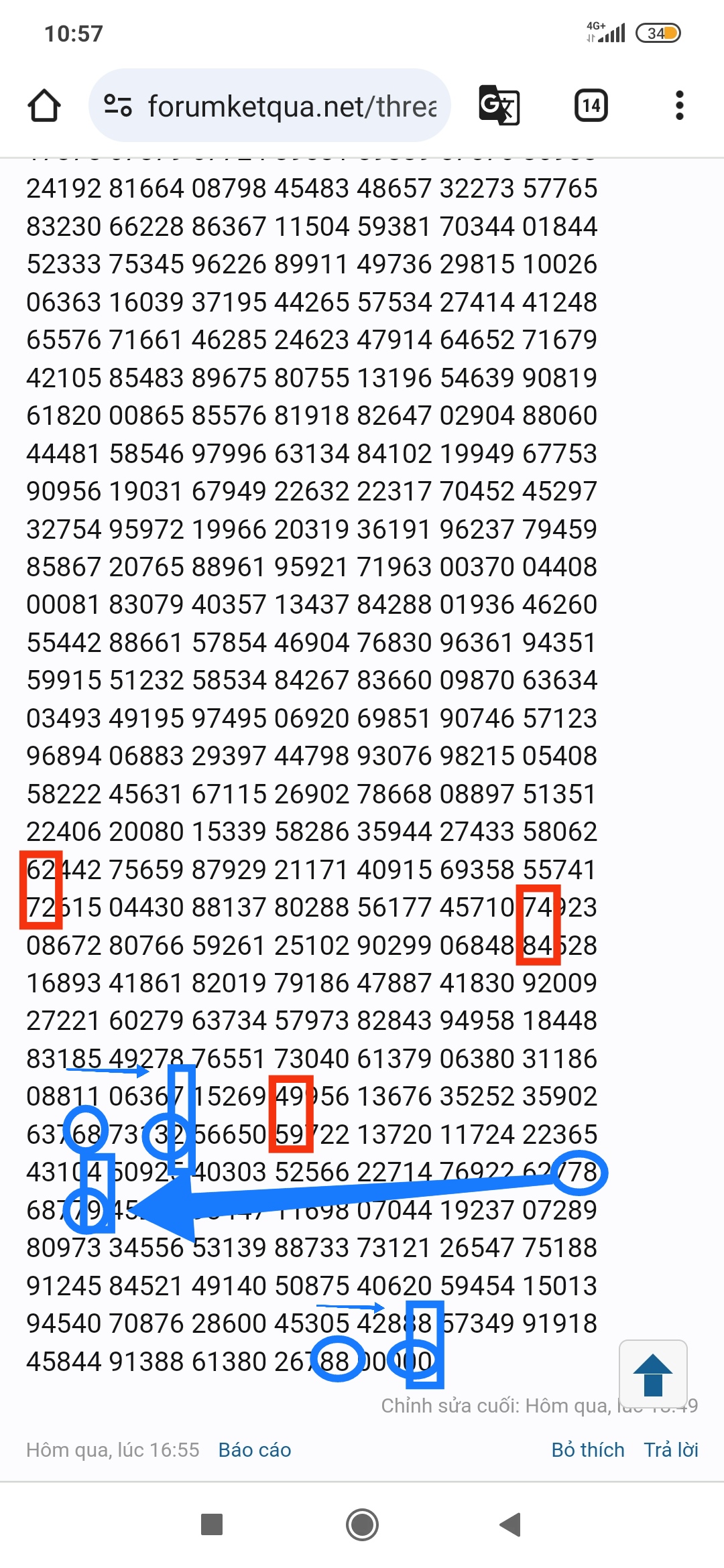
Task: Jump to the top with the arrow button
Action: coord(653,1374)
